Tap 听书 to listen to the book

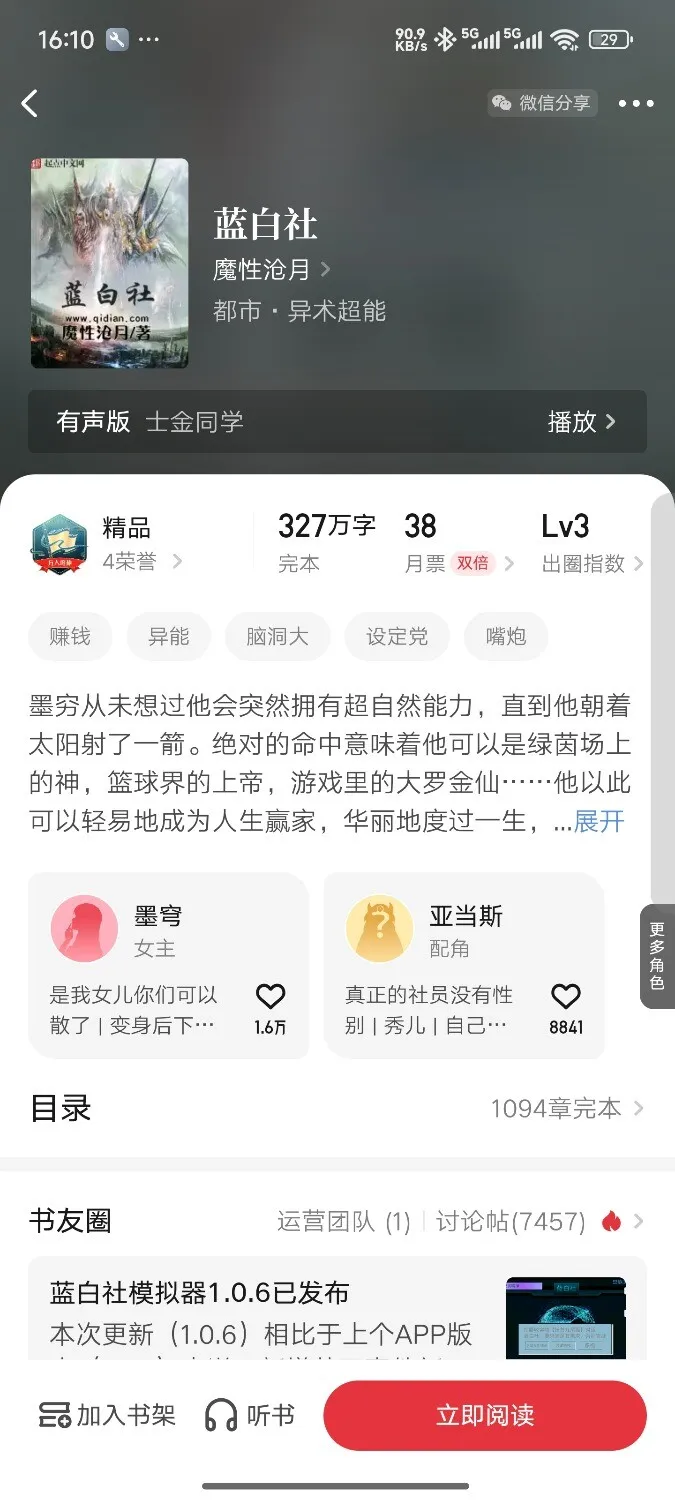pos(250,1415)
